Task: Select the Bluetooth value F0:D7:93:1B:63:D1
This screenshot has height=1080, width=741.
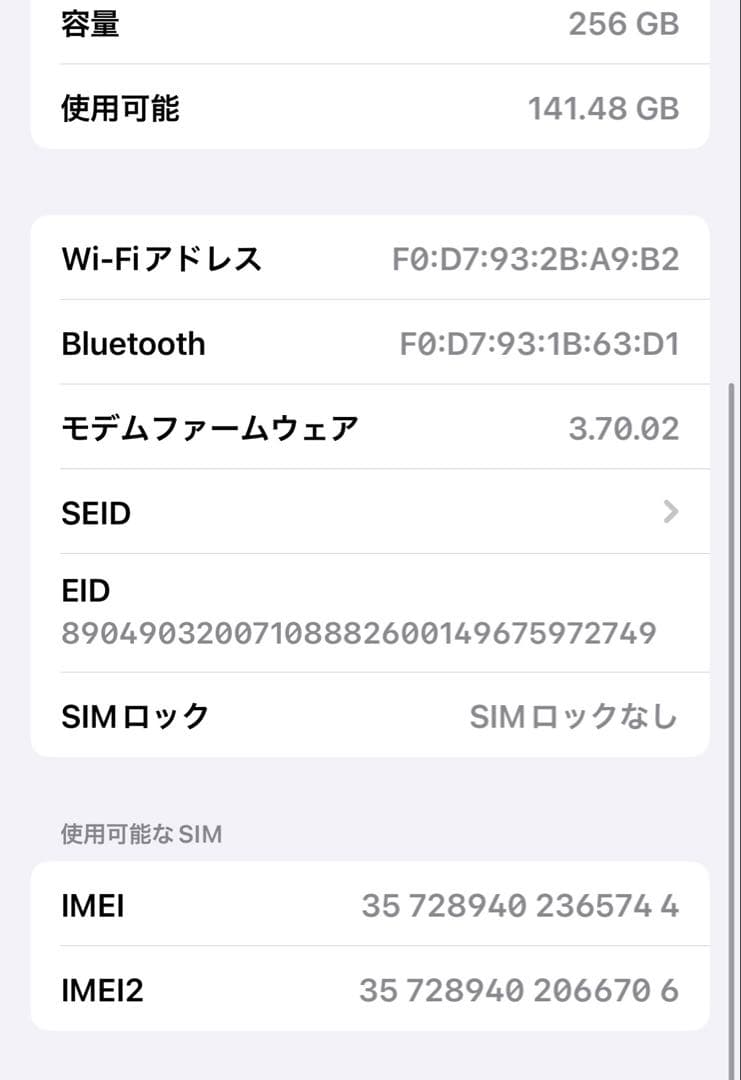Action: click(x=540, y=344)
